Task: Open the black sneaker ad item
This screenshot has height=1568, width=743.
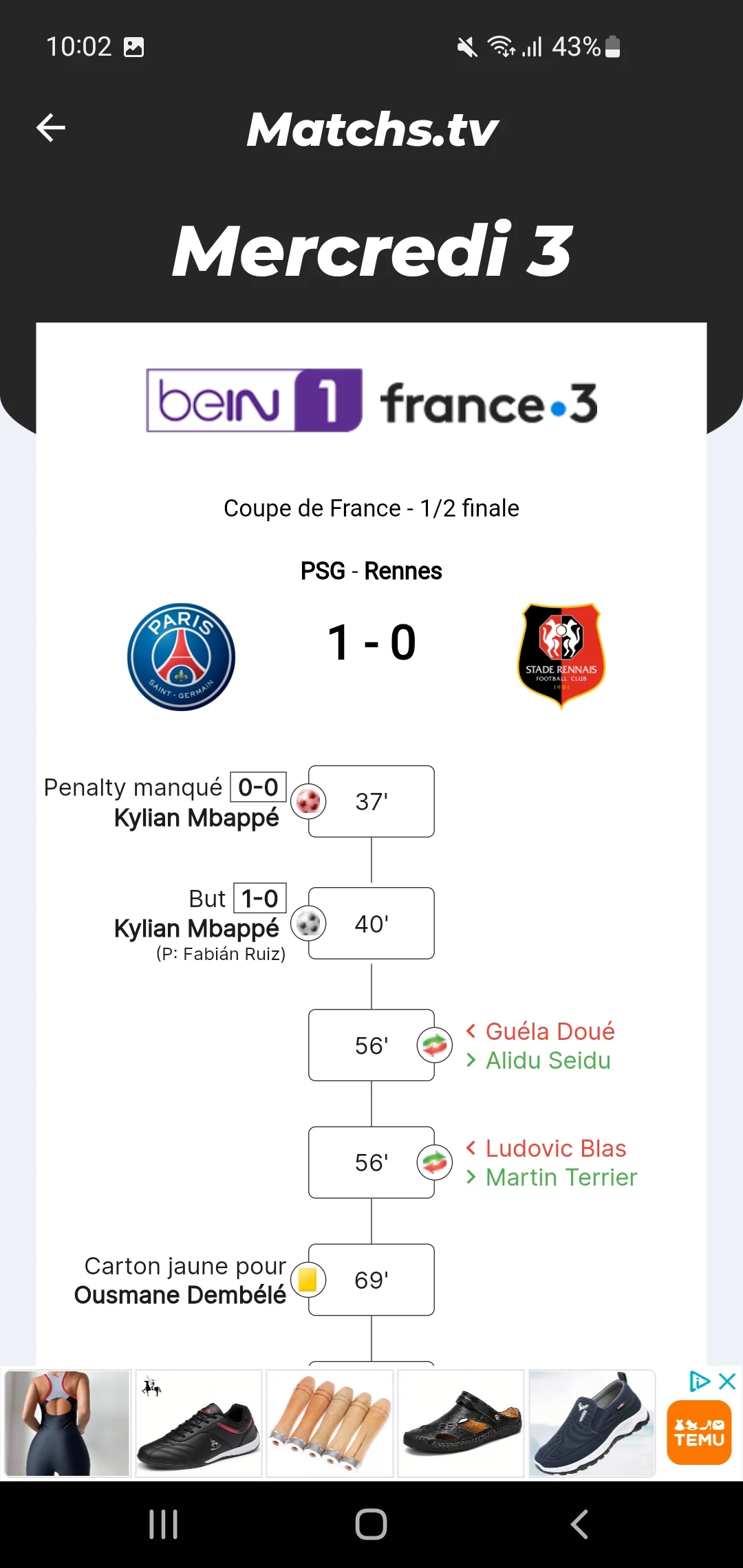Action: (x=199, y=1424)
